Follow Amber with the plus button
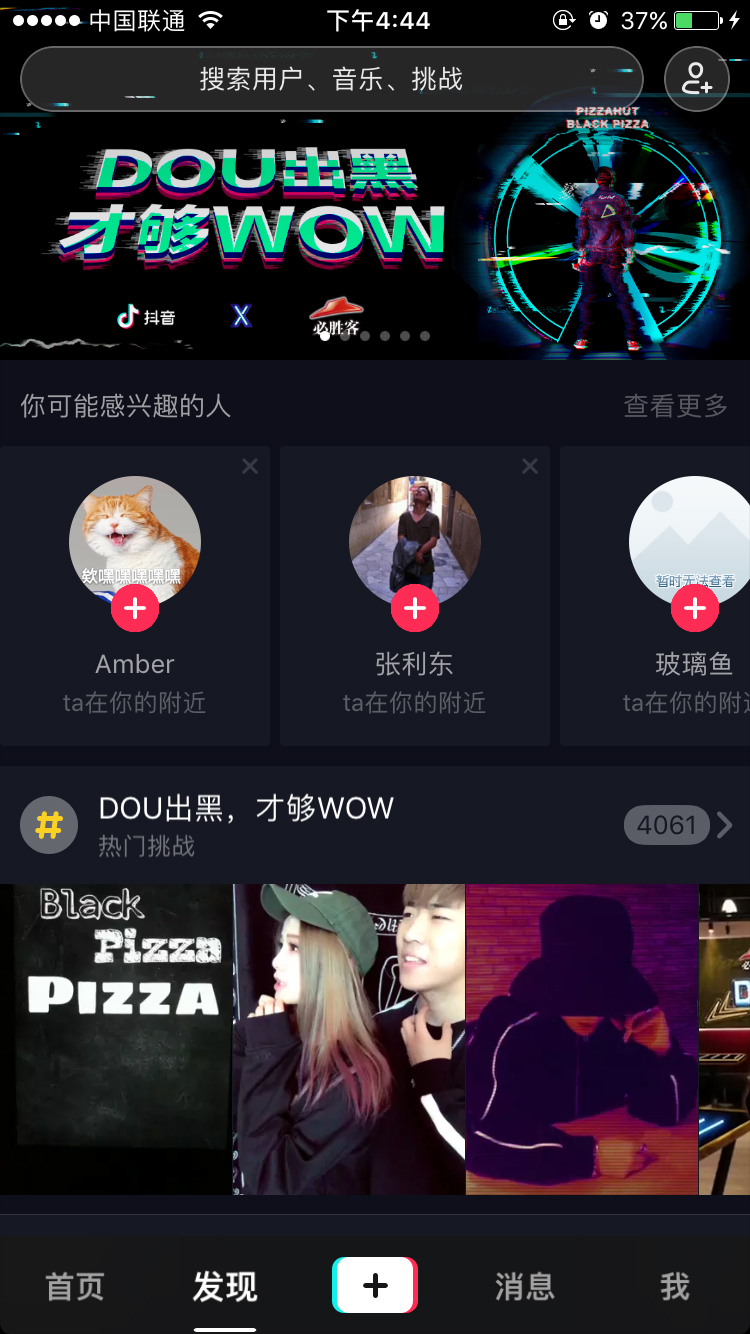 tap(135, 608)
